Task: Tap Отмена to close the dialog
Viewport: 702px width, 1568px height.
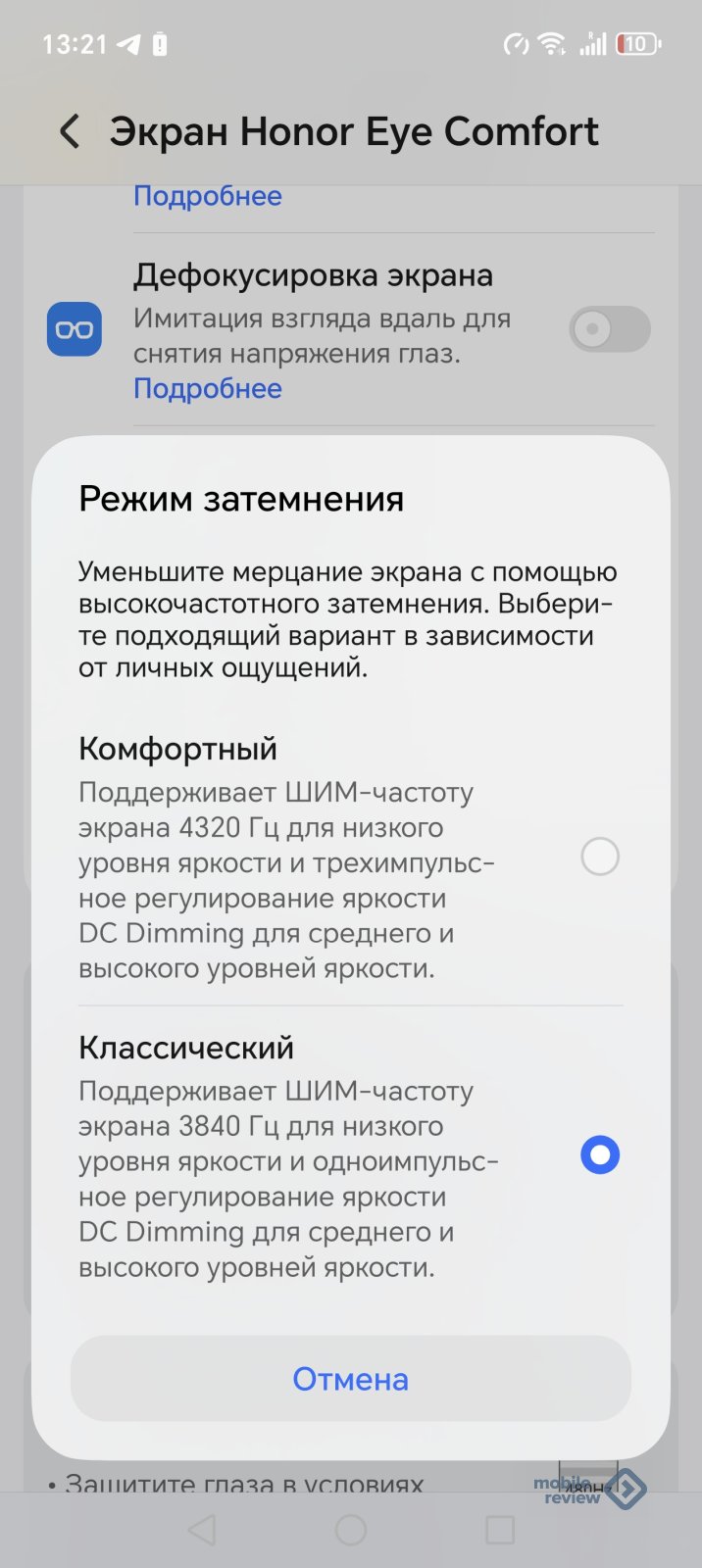Action: click(350, 1379)
